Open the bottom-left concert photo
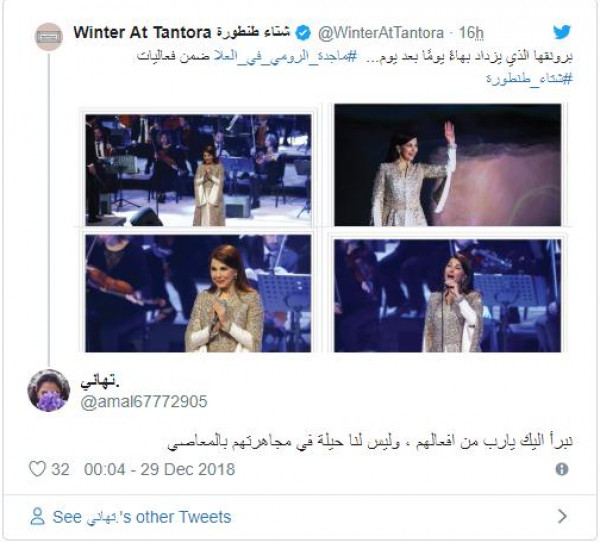The height and width of the screenshot is (543, 600). point(197,294)
